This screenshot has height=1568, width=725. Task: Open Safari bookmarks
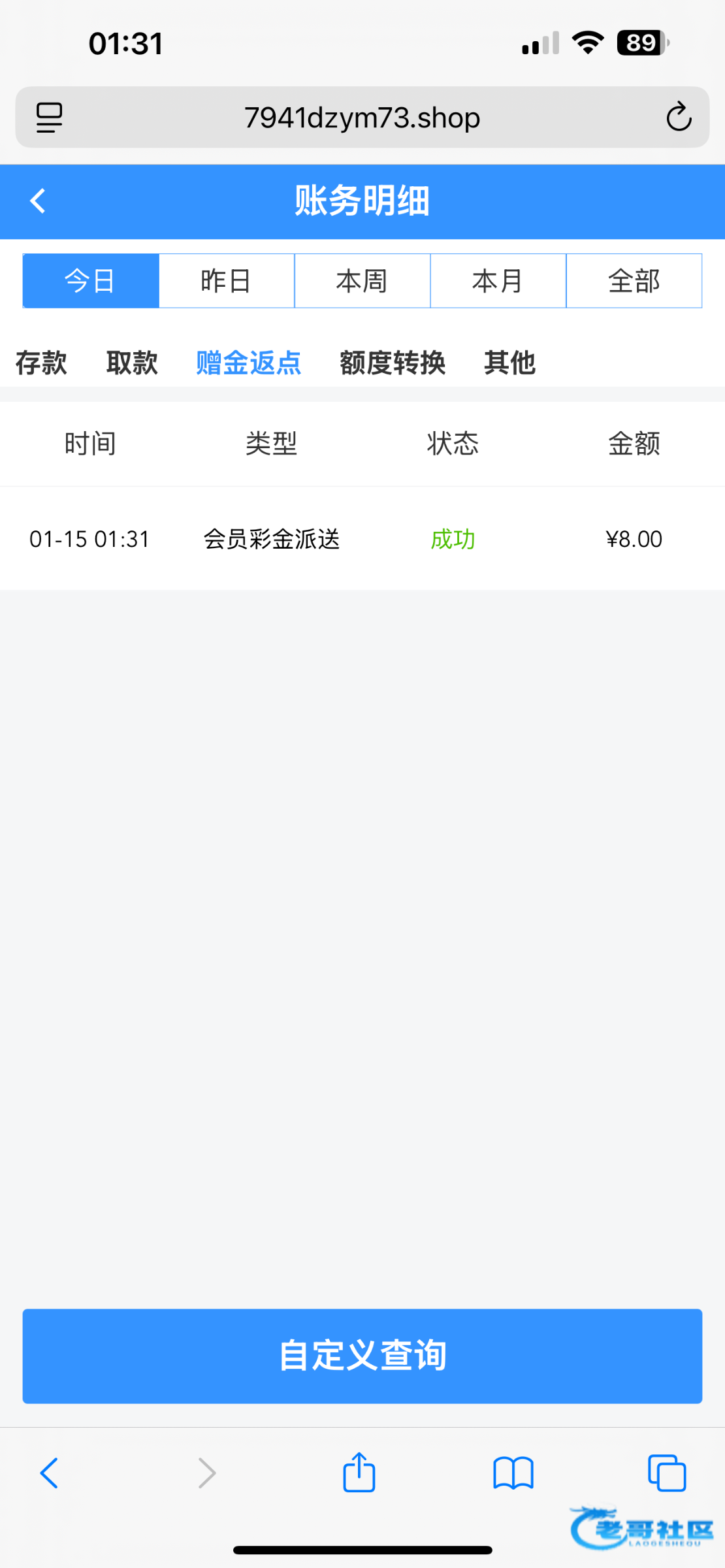[513, 1473]
